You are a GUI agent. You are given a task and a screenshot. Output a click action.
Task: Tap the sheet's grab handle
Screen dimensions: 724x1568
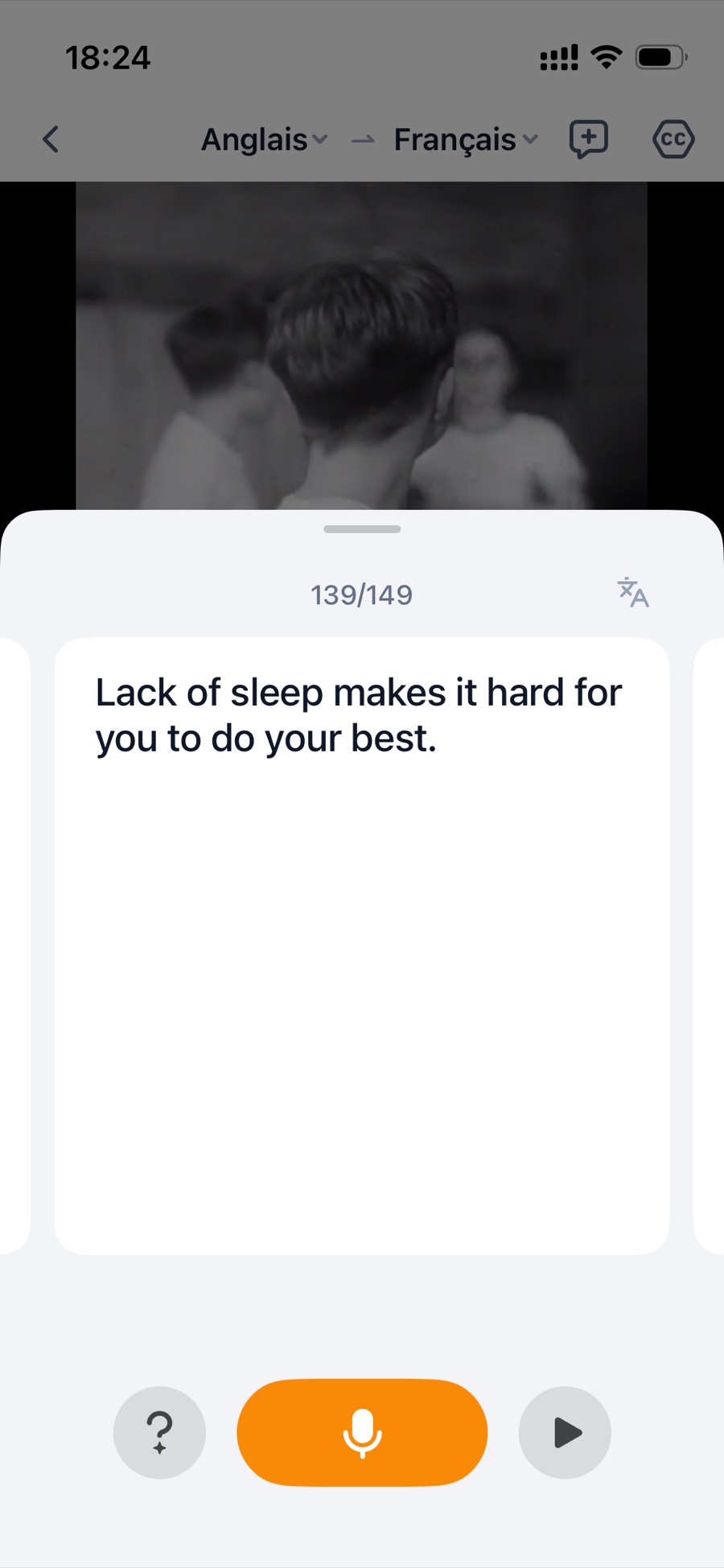tap(362, 529)
